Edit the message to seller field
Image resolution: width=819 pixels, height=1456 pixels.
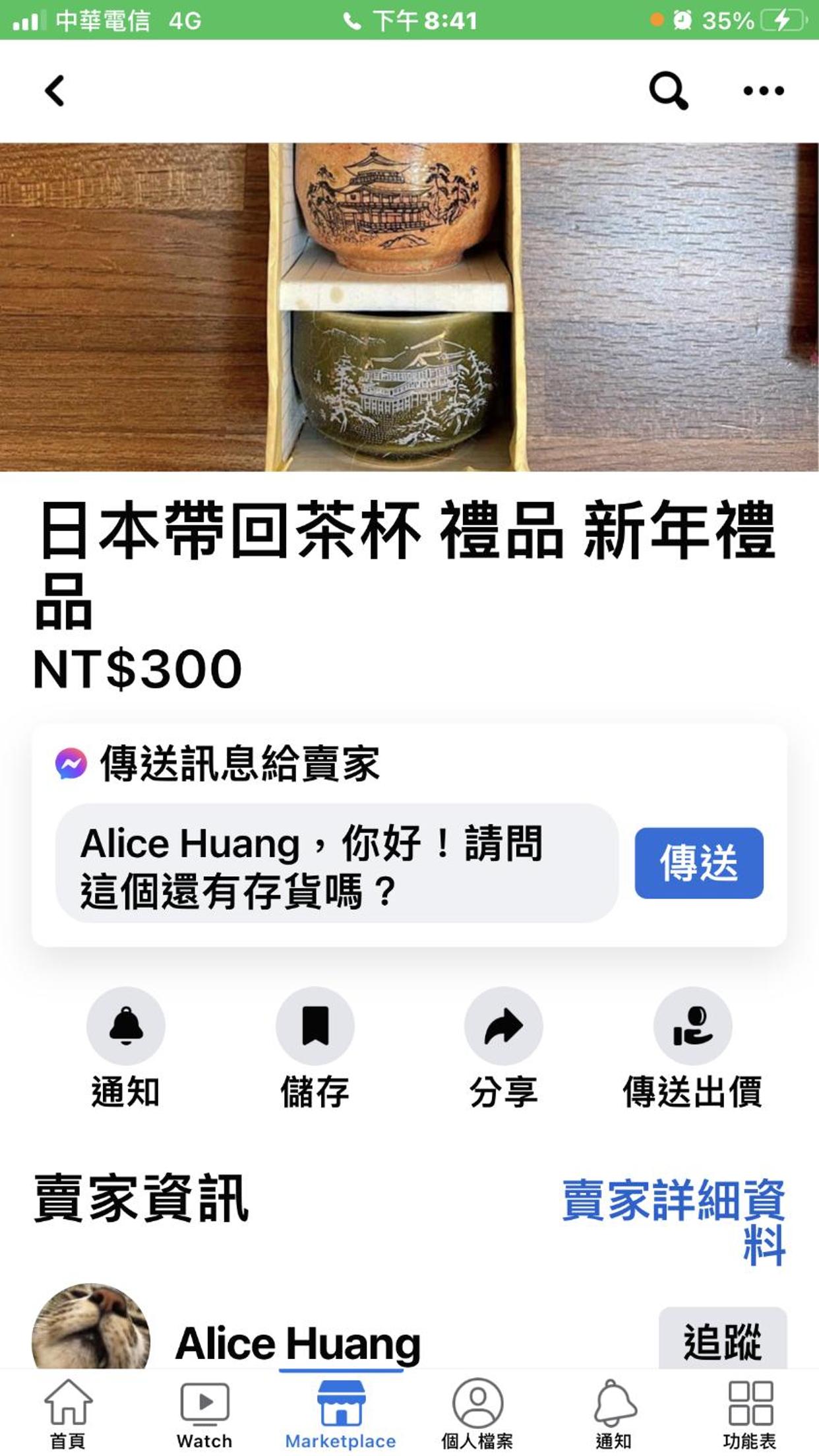click(337, 864)
